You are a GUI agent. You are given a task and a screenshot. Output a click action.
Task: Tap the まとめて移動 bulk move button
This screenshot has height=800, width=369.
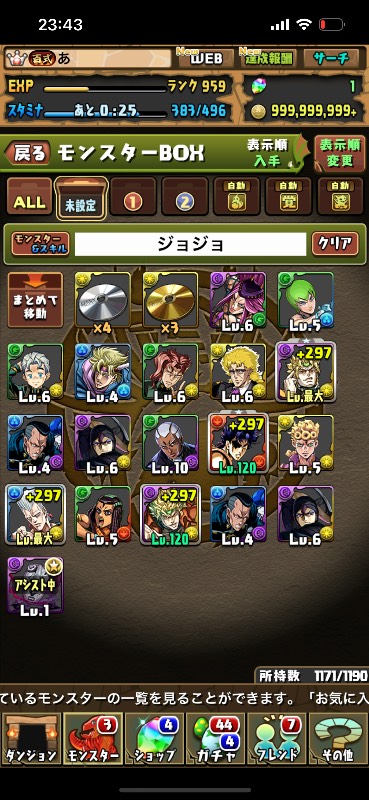(36, 300)
